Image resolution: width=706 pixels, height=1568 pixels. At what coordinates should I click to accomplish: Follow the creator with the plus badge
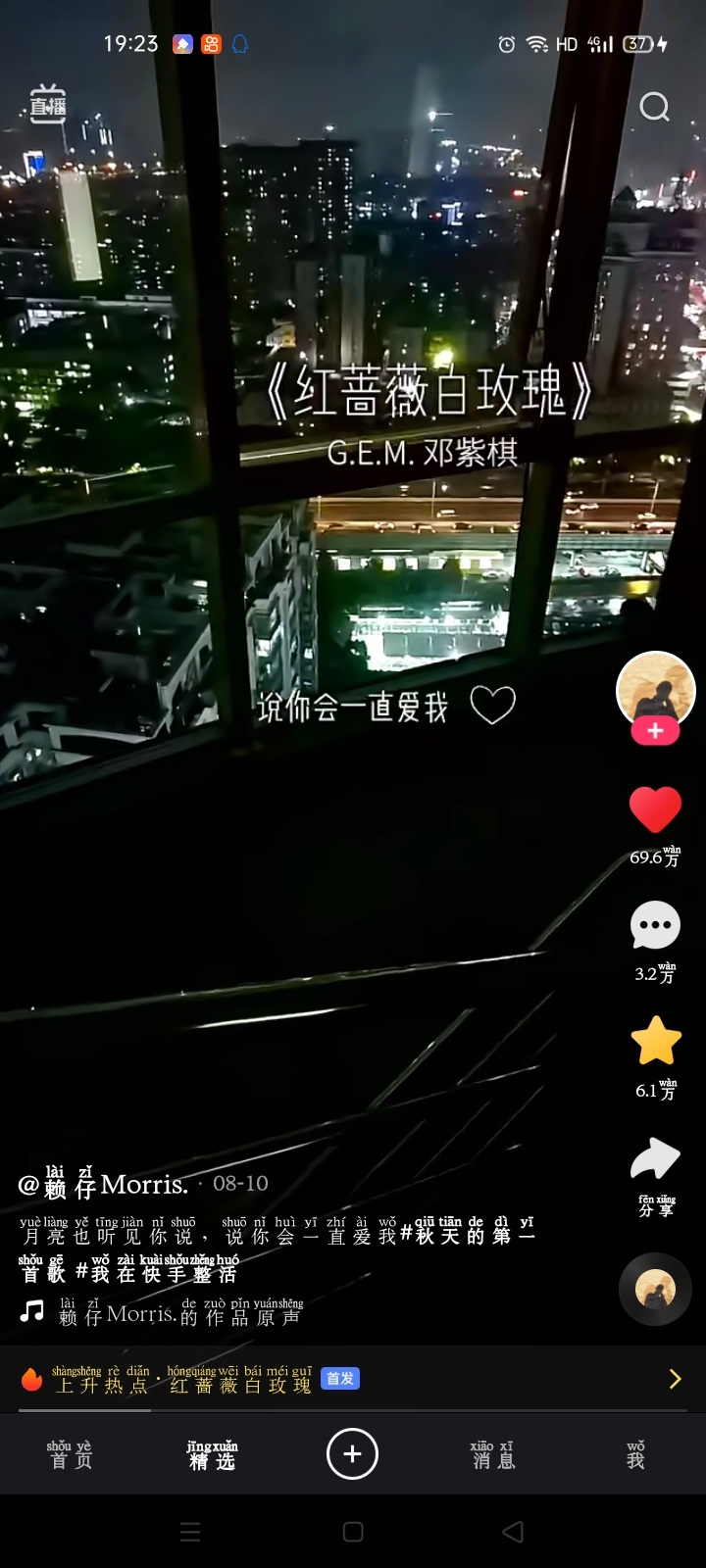pyautogui.click(x=655, y=731)
